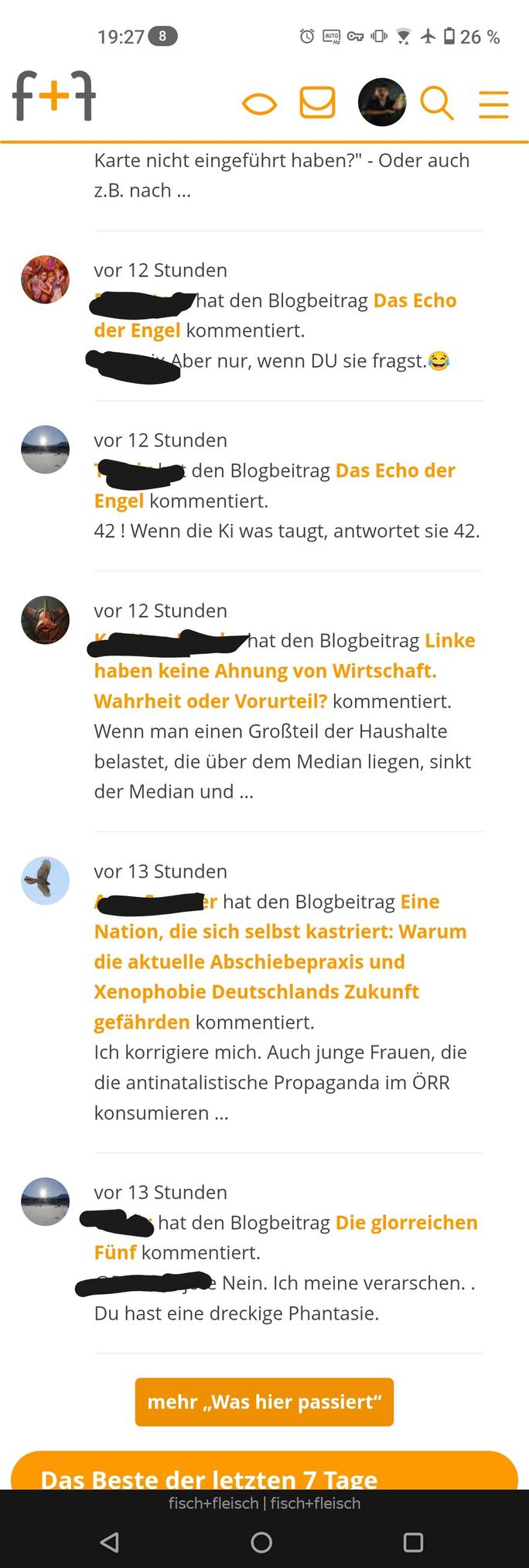This screenshot has width=529, height=1568.
Task: Open blog post Die glorreichen Fünf
Action: click(406, 1223)
